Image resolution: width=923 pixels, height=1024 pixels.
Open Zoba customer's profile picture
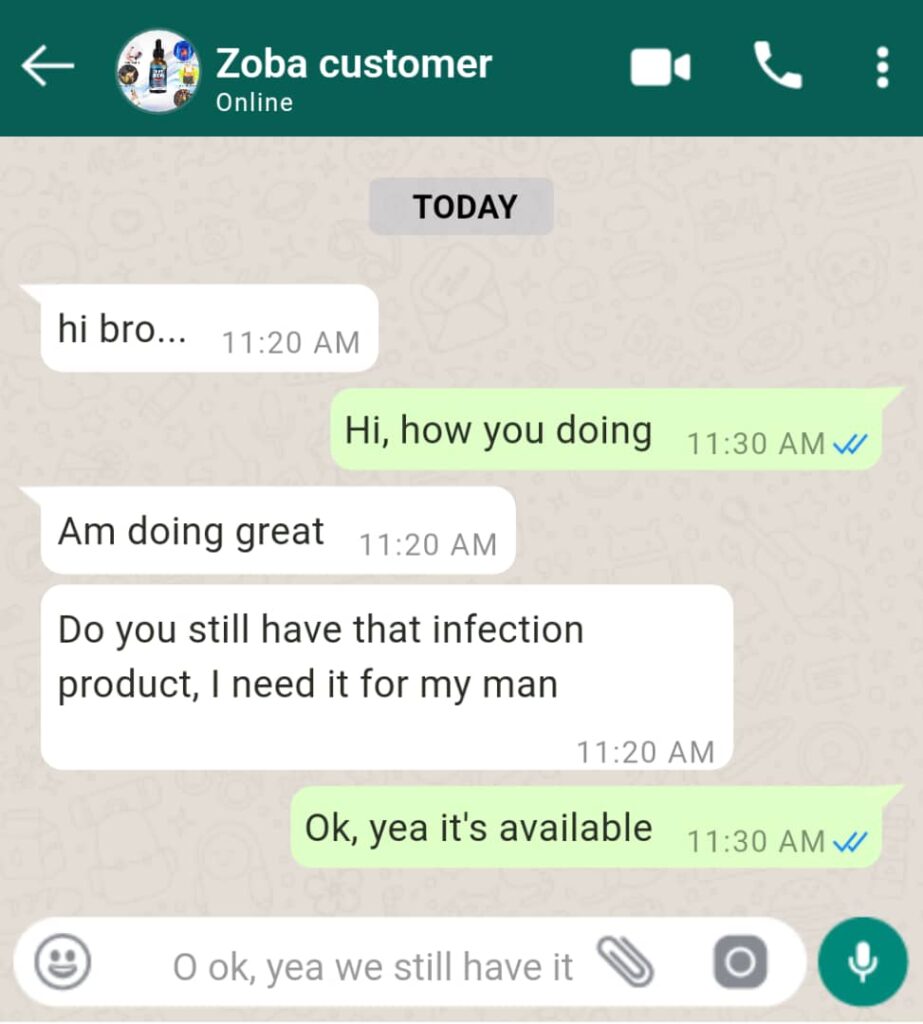tap(157, 71)
